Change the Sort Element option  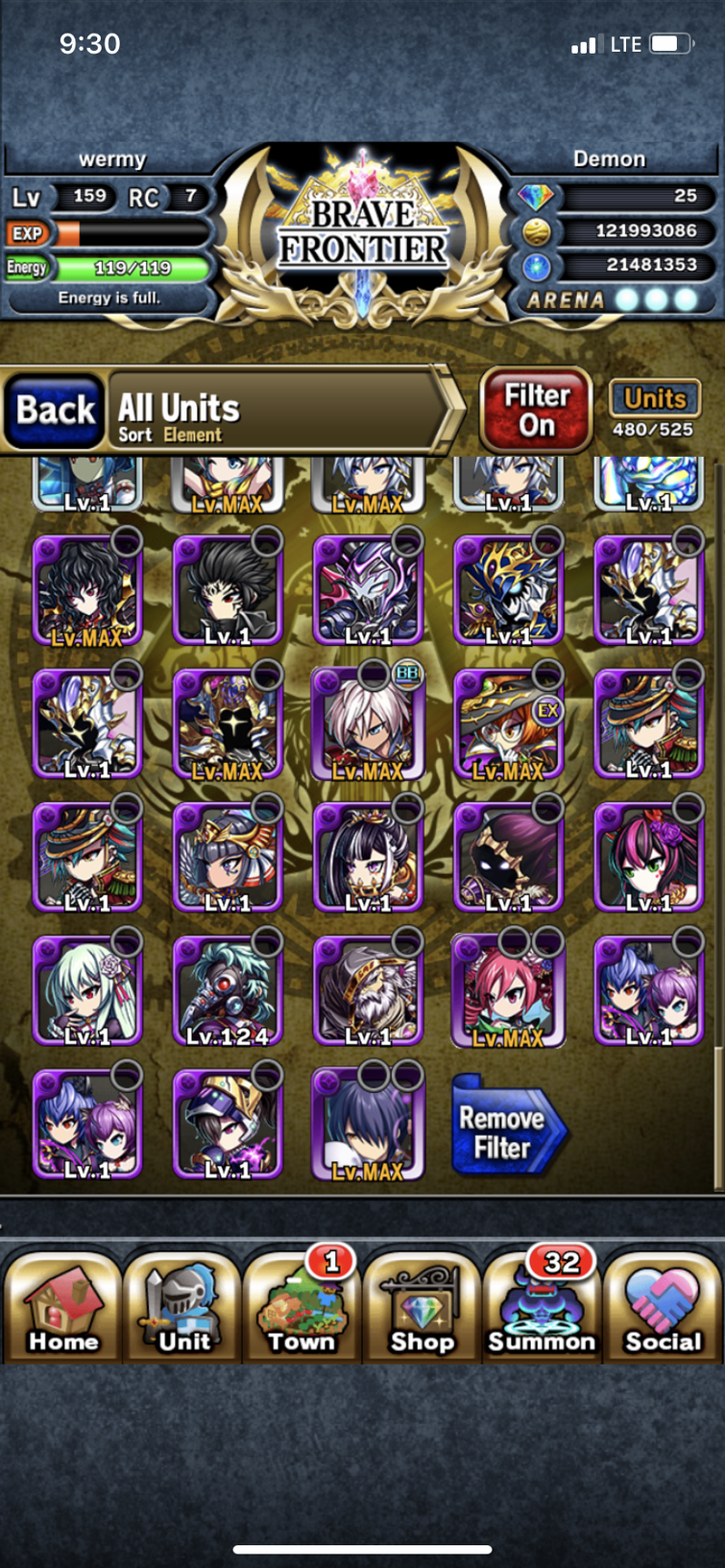pyautogui.click(x=170, y=435)
